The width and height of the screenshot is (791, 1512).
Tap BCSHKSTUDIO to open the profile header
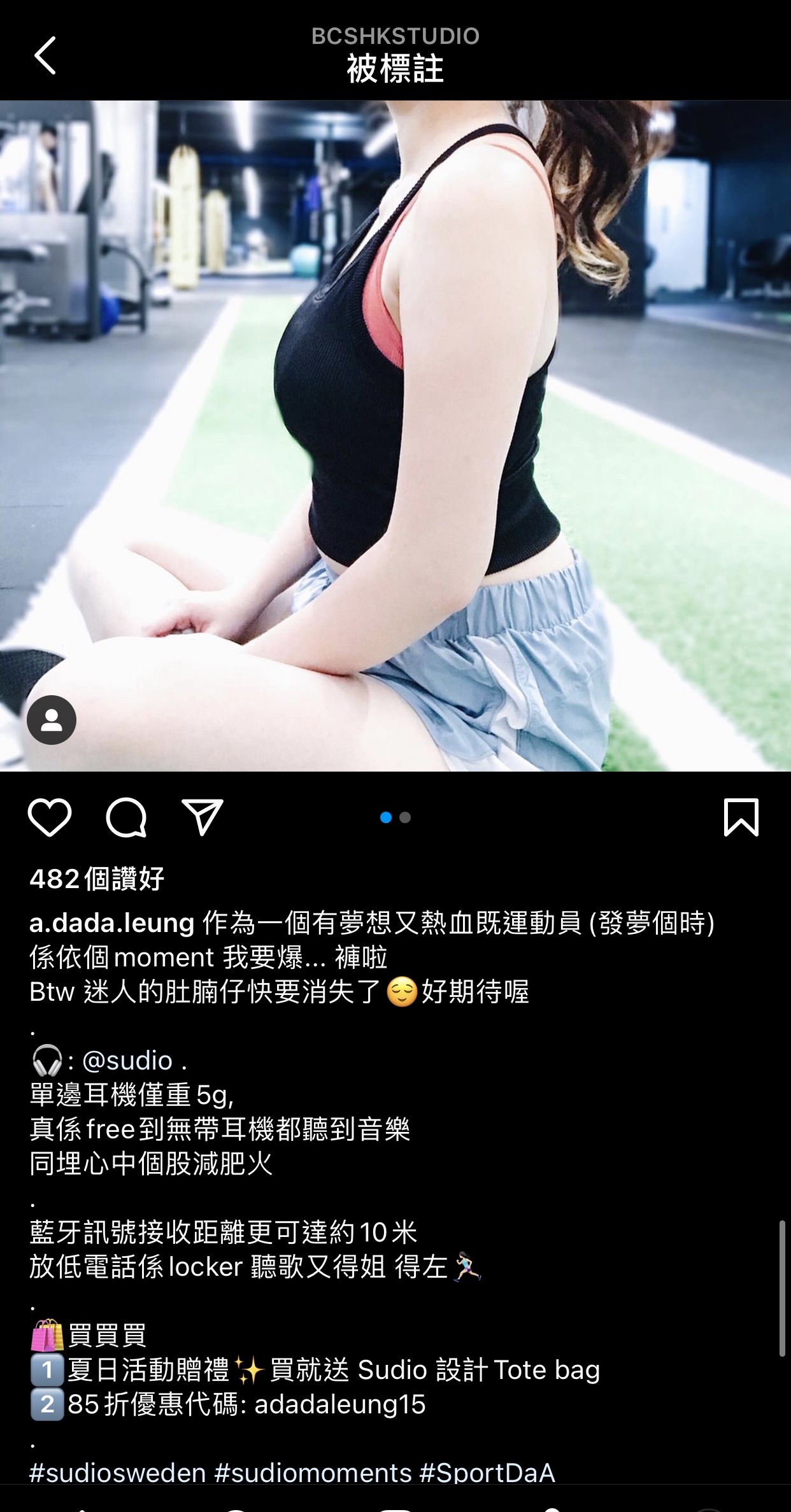point(395,36)
